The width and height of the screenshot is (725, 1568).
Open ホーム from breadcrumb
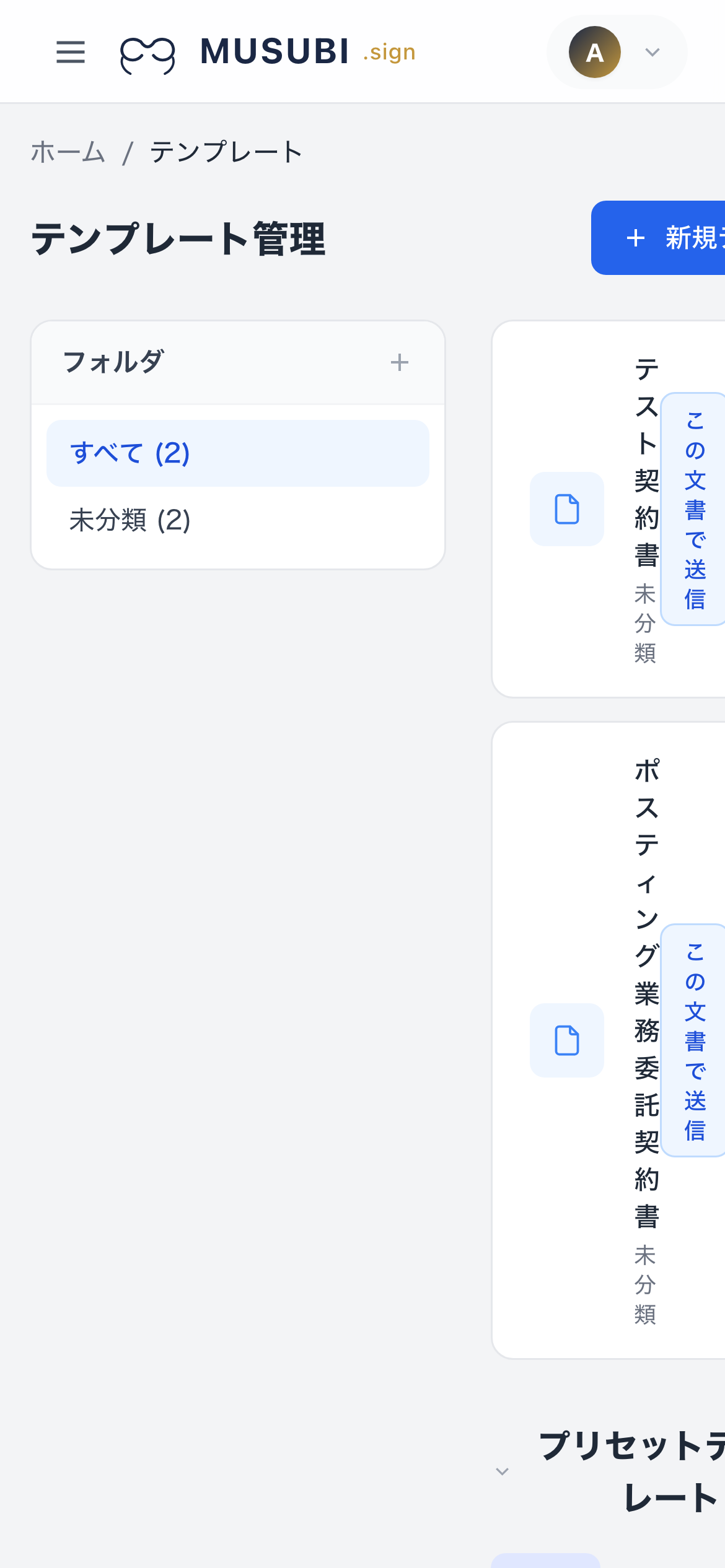(68, 150)
